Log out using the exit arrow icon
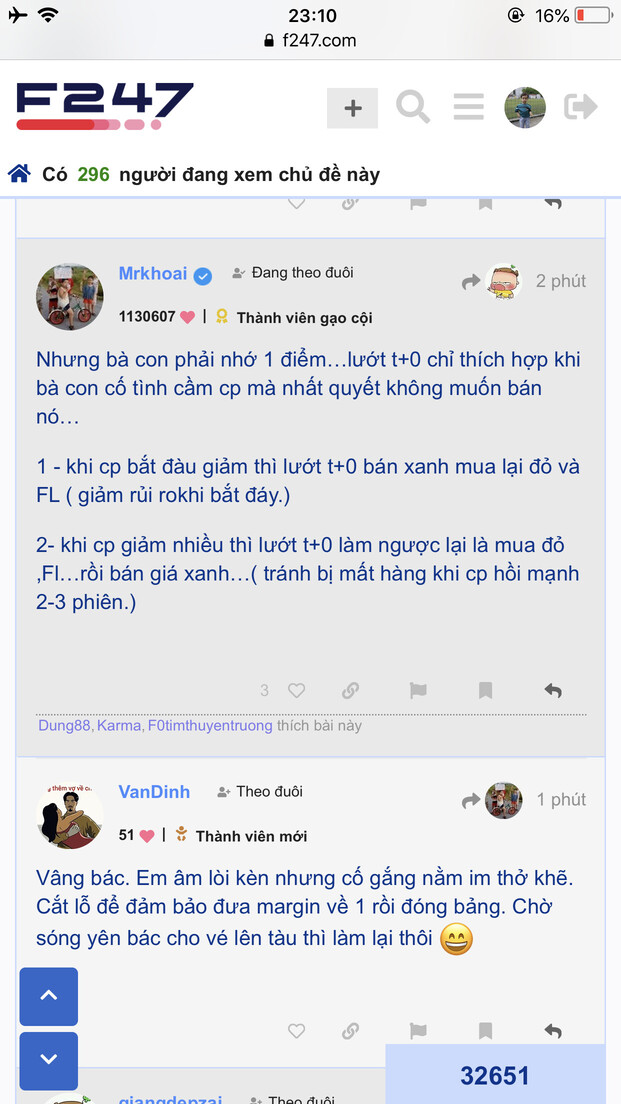Image resolution: width=621 pixels, height=1104 pixels. (581, 107)
